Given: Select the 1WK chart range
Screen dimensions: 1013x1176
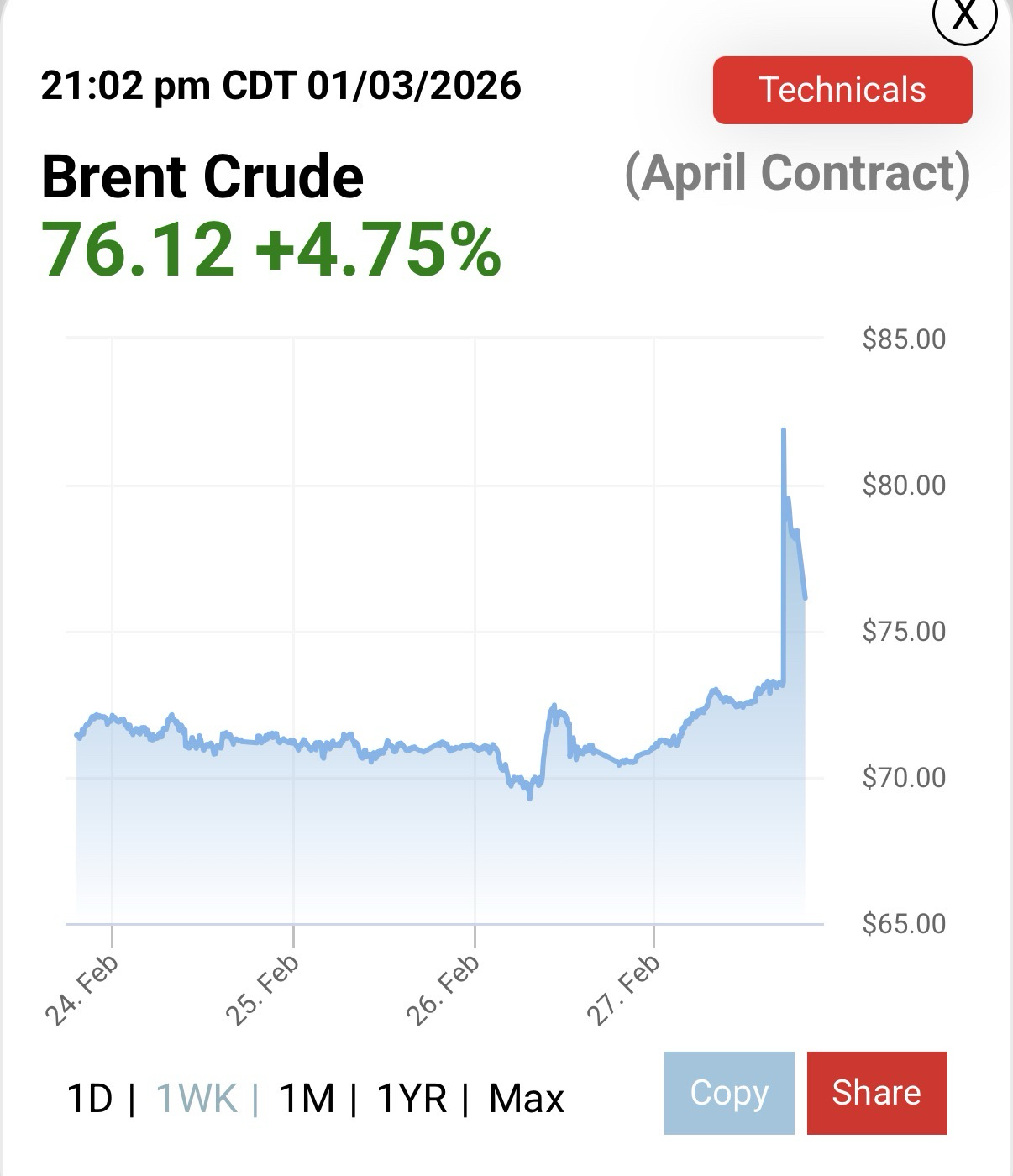Looking at the screenshot, I should pos(197,1098).
